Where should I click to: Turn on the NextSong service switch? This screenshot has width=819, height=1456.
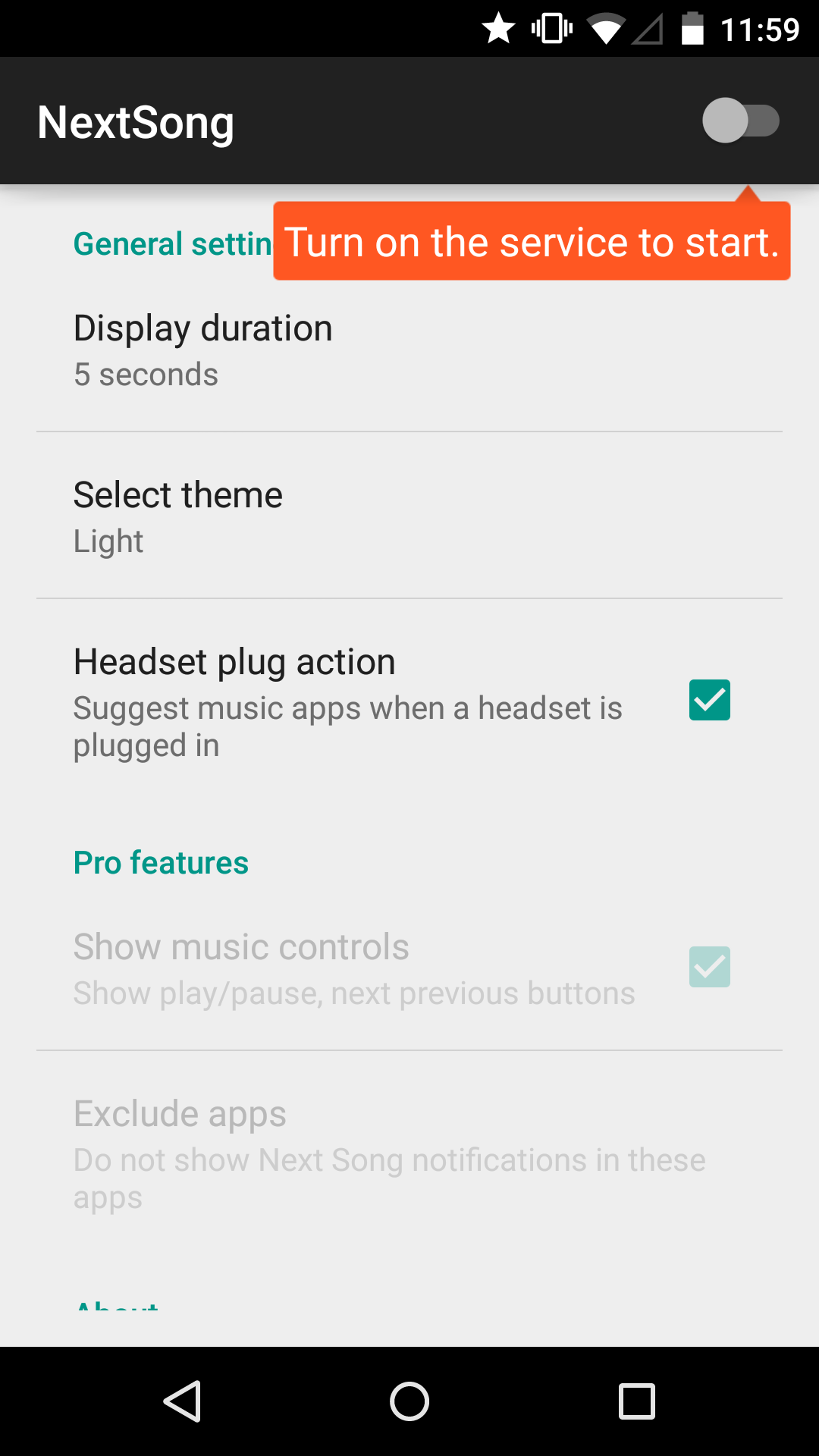741,121
